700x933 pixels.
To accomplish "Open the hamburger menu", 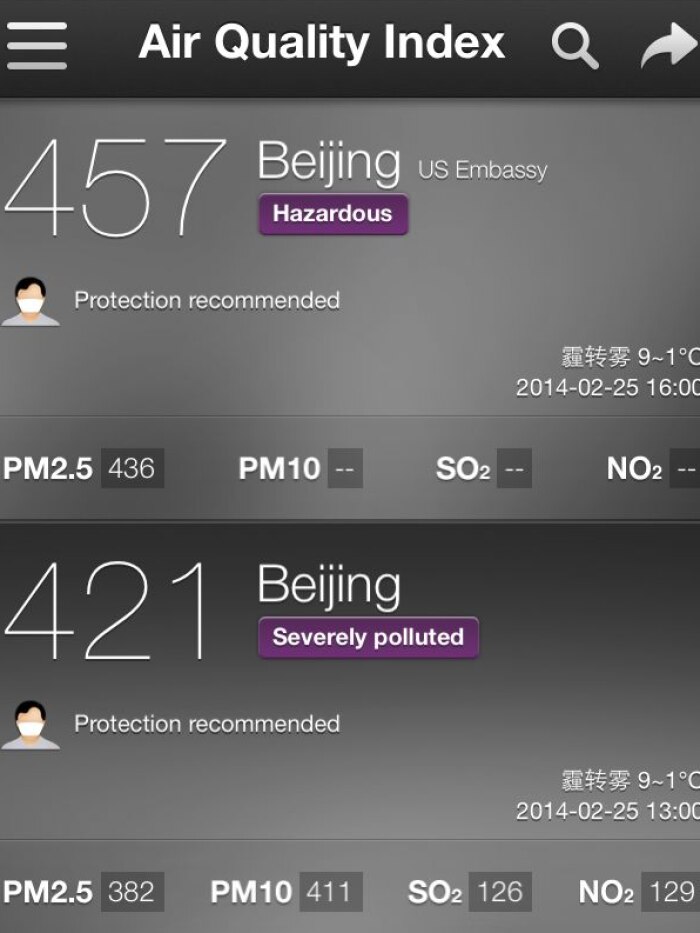I will 37,45.
